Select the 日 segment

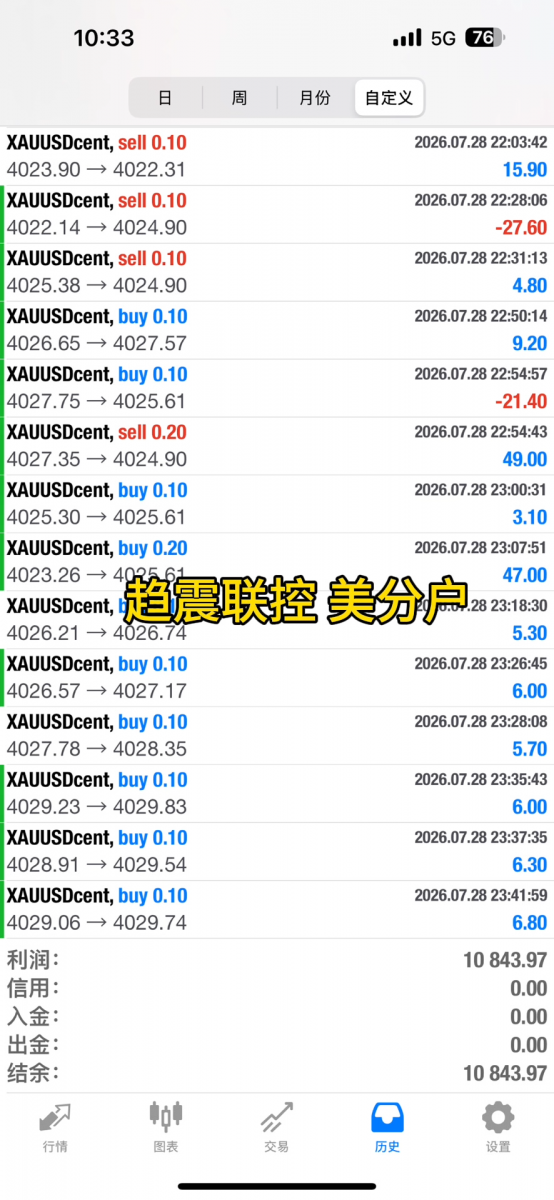coord(166,98)
